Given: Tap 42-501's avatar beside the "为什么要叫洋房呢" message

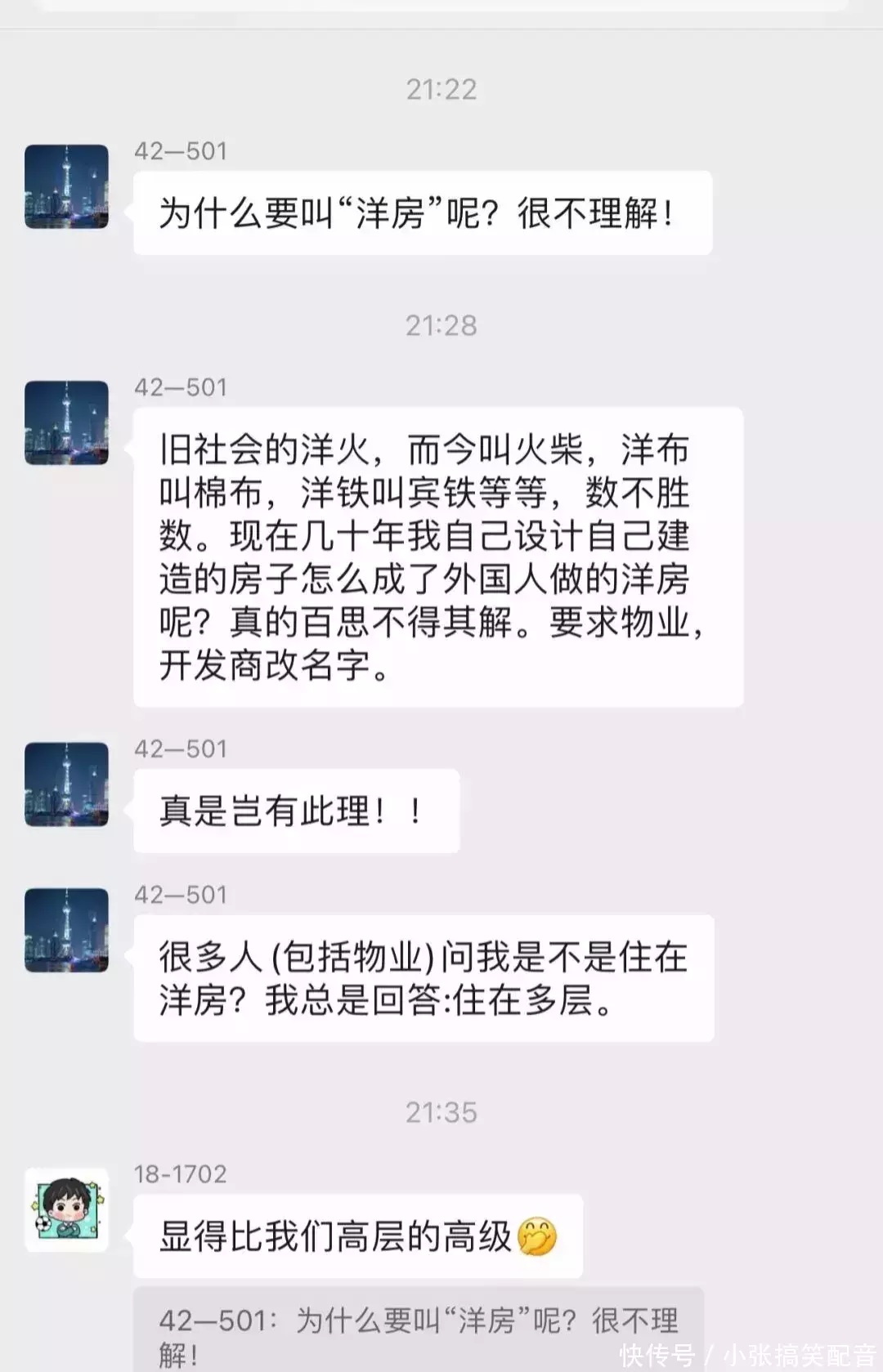Looking at the screenshot, I should click(x=66, y=186).
